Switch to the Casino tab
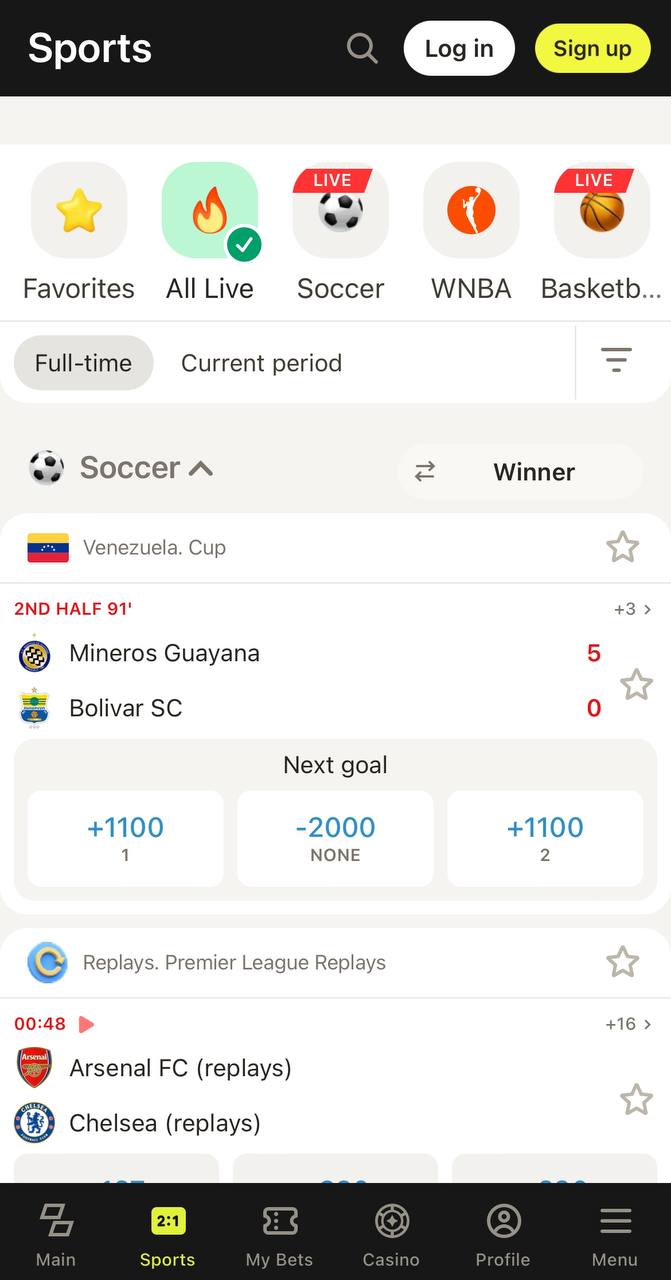This screenshot has height=1280, width=671. [x=391, y=1235]
